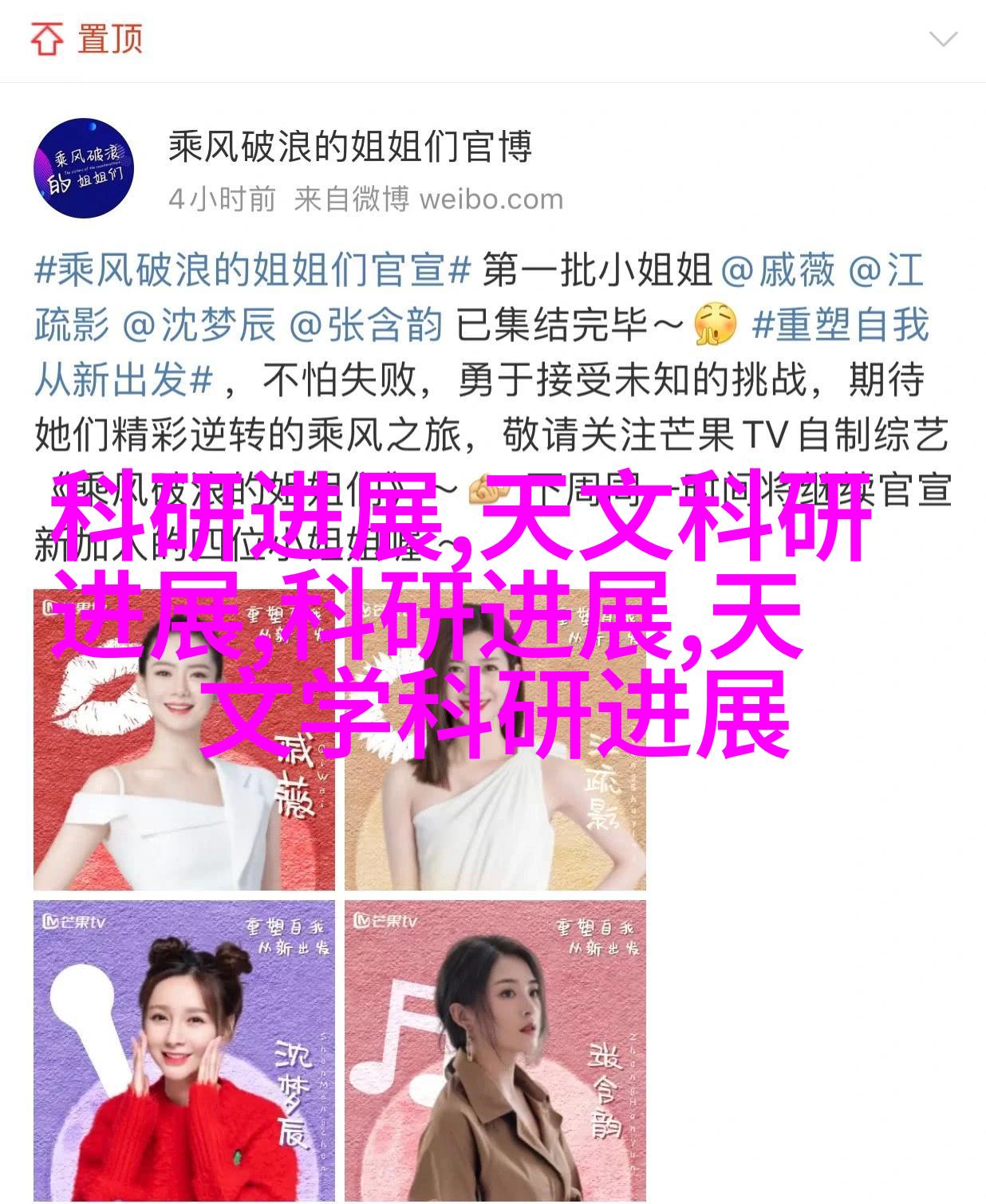Open the 乘风破浪的姐姐们官博 account name
Image resolution: width=986 pixels, height=1204 pixels.
click(349, 148)
